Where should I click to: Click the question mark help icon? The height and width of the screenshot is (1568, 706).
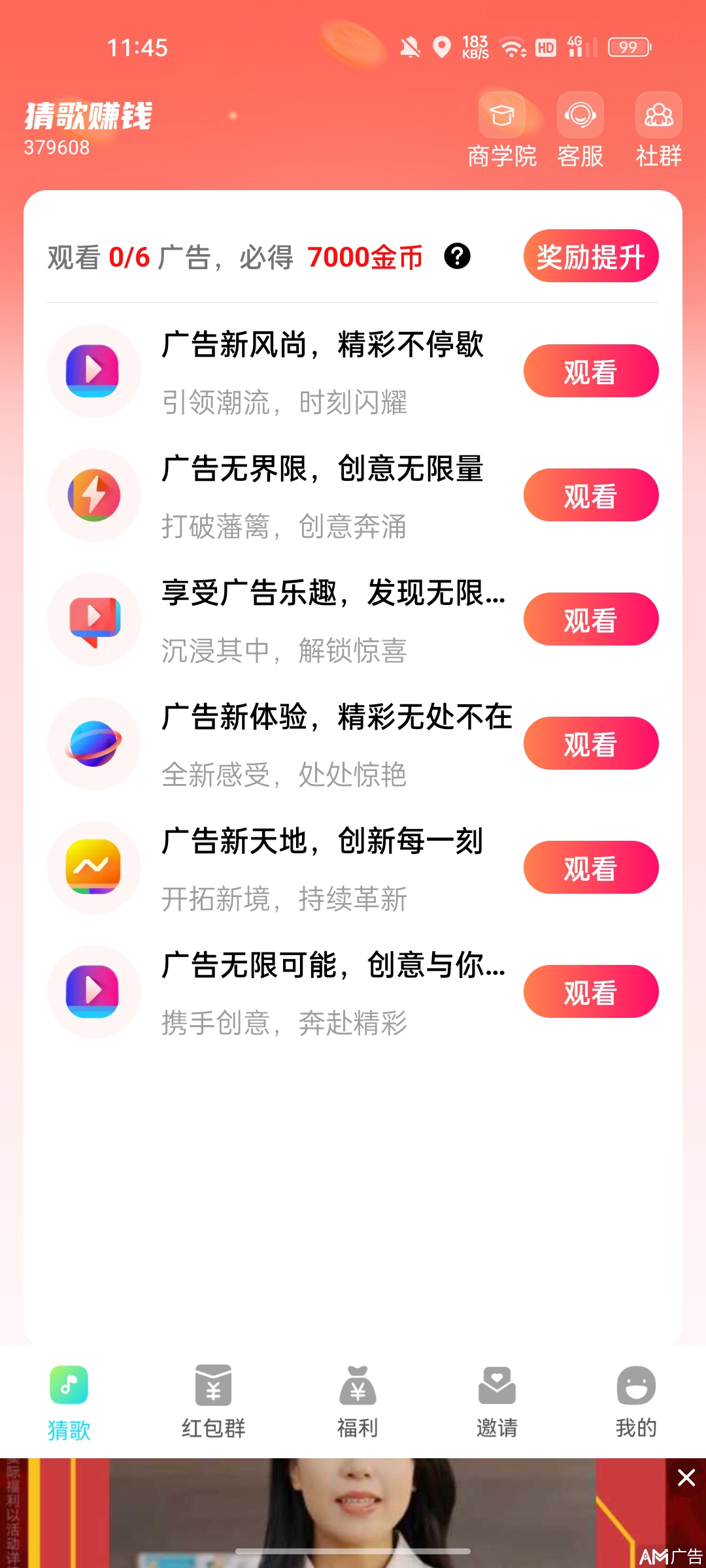[x=458, y=257]
